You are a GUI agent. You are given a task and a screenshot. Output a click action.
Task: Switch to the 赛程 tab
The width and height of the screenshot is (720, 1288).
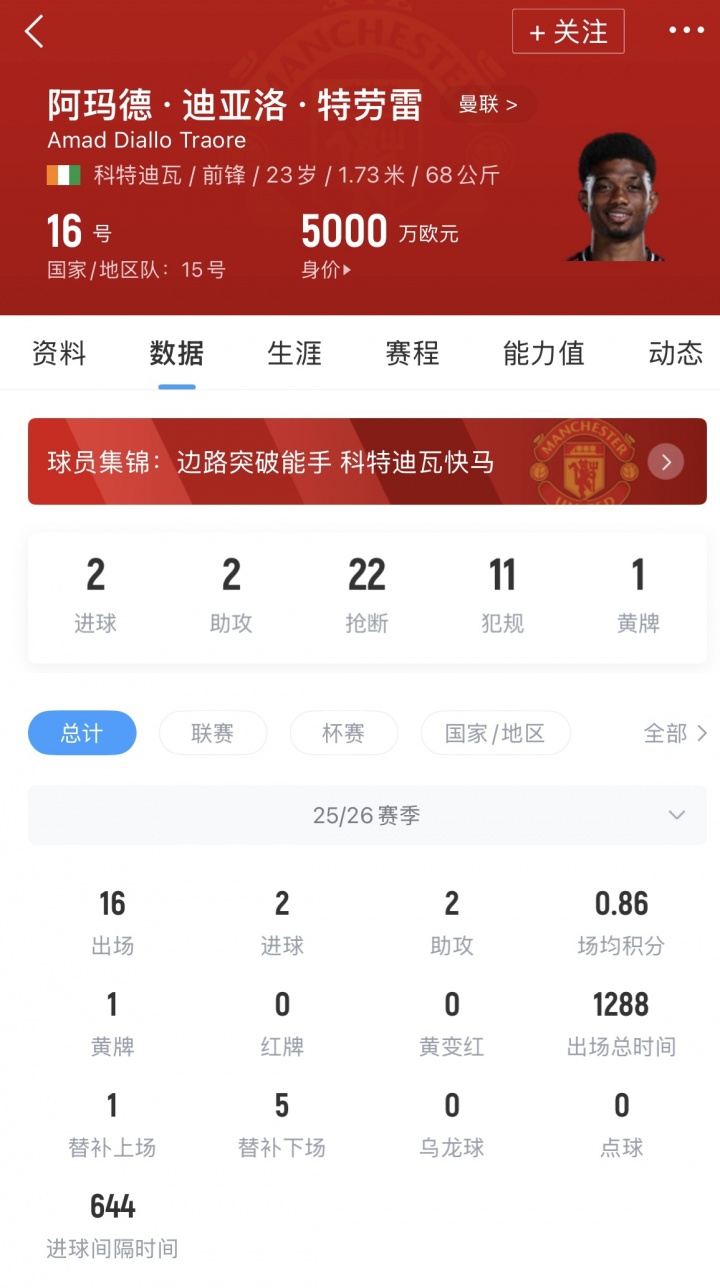[412, 353]
